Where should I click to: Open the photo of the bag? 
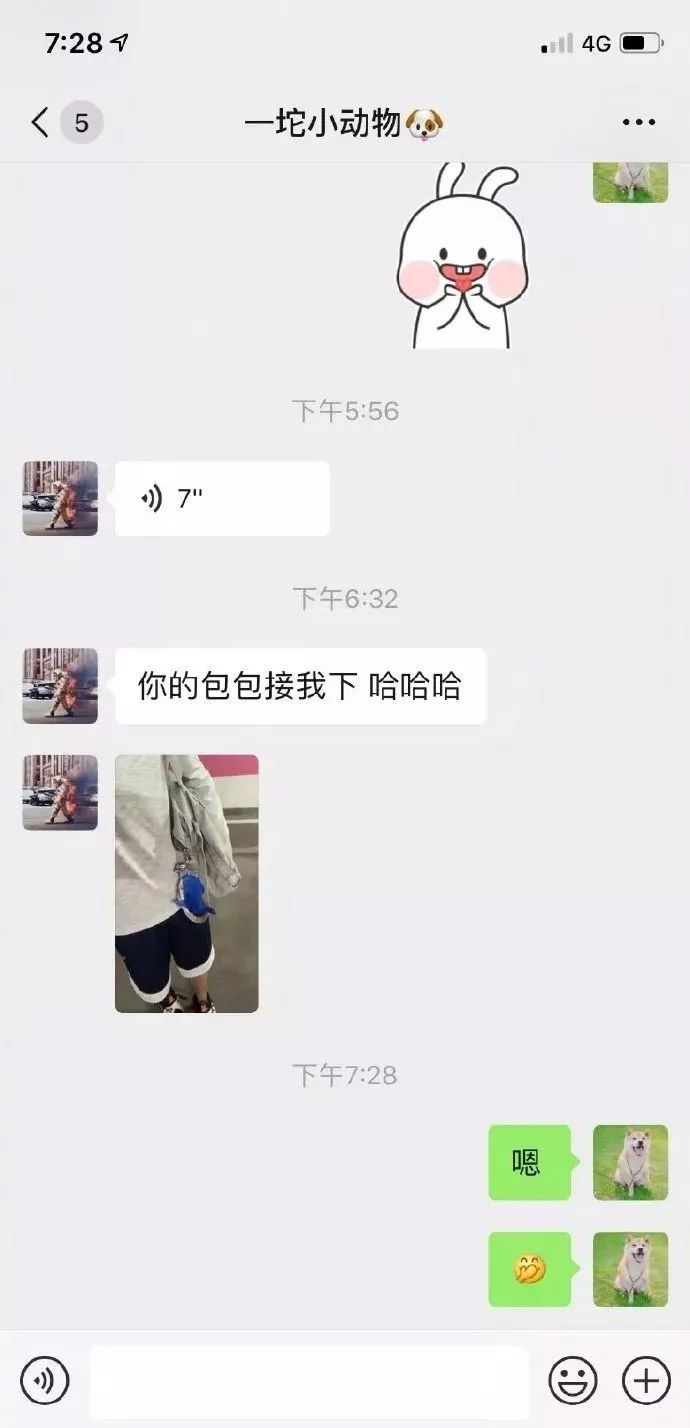(186, 883)
